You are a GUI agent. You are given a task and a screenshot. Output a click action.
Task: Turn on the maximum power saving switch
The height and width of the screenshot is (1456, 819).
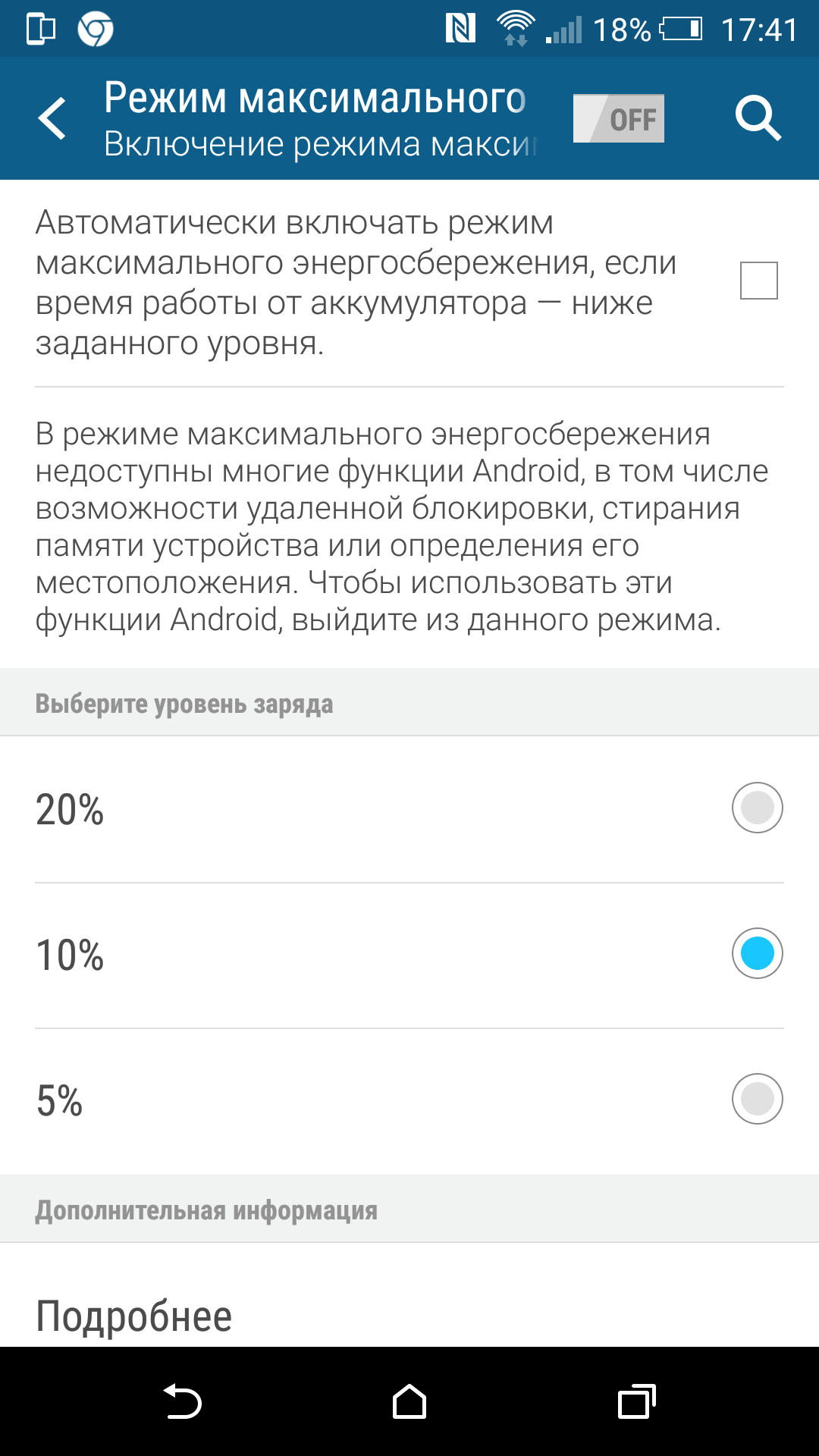click(619, 118)
